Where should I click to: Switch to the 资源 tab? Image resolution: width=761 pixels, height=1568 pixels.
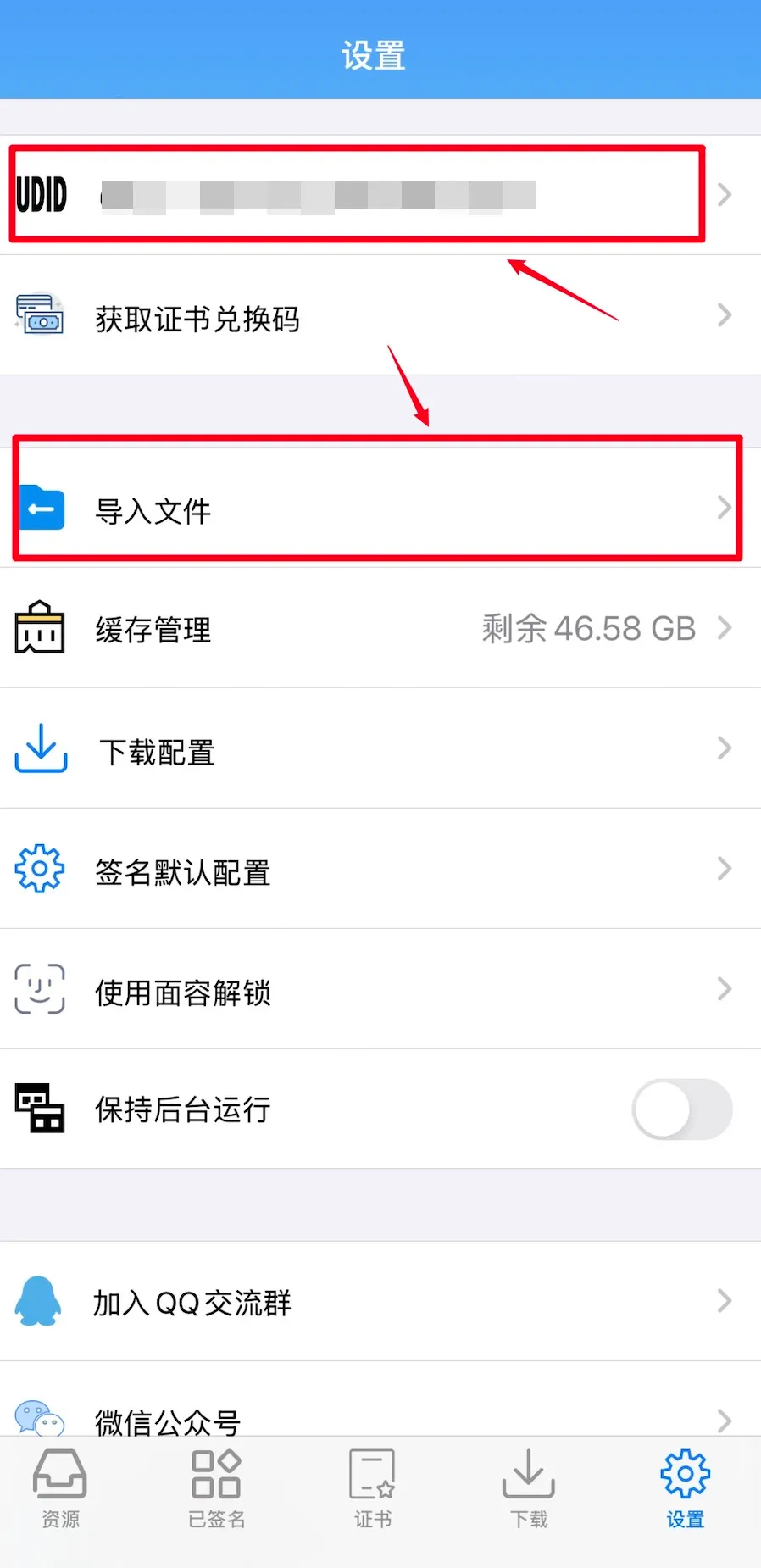(x=60, y=1488)
